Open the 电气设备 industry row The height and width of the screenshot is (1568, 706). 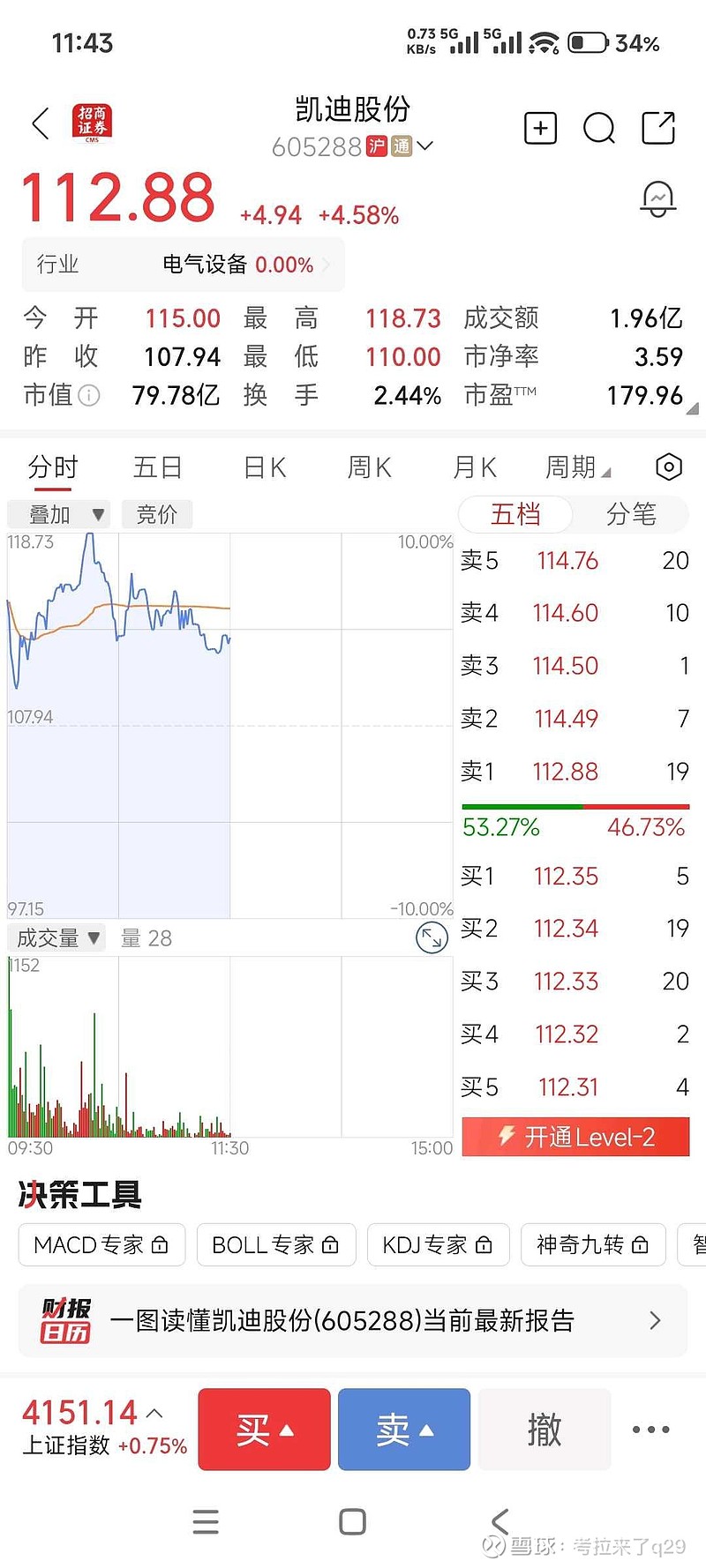[183, 265]
